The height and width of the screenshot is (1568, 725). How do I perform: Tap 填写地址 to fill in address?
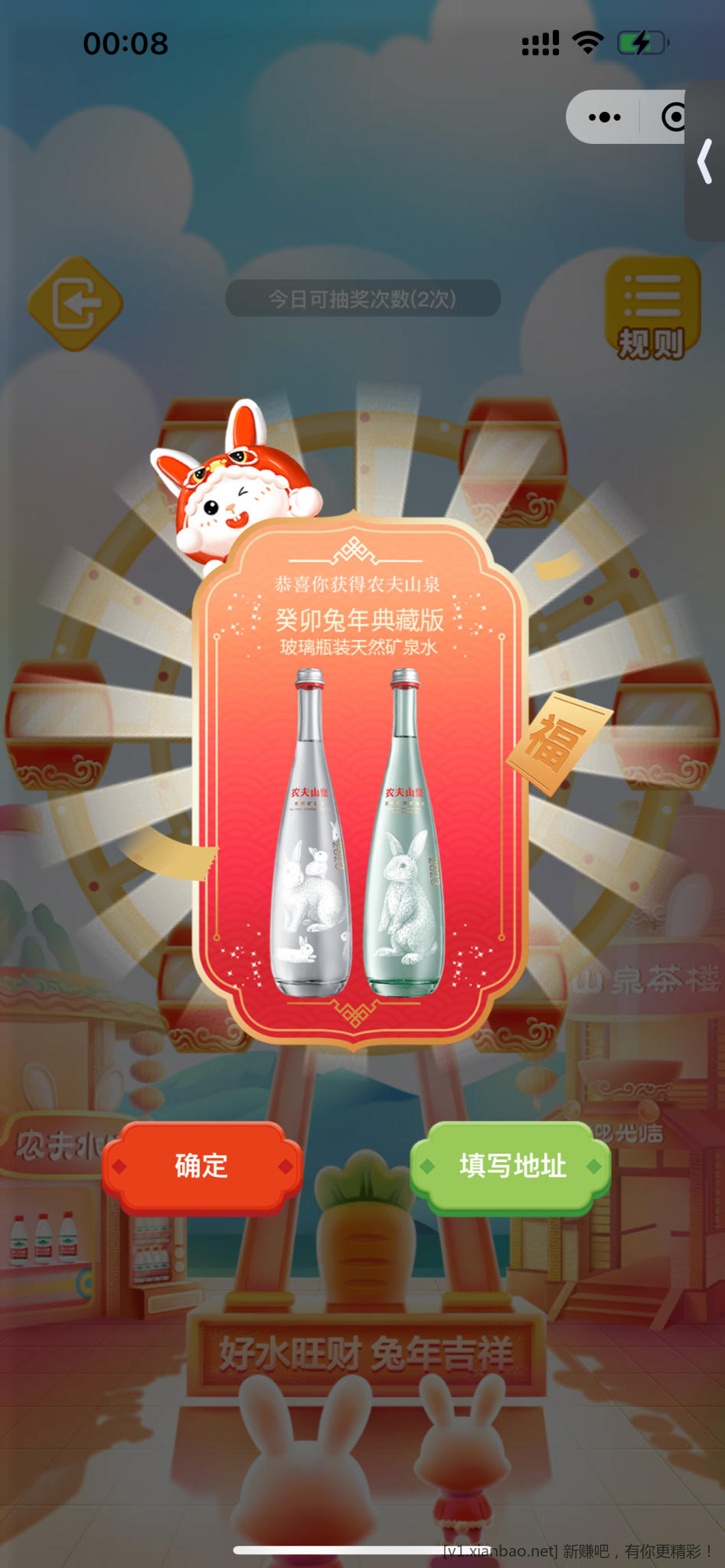pos(511,1166)
